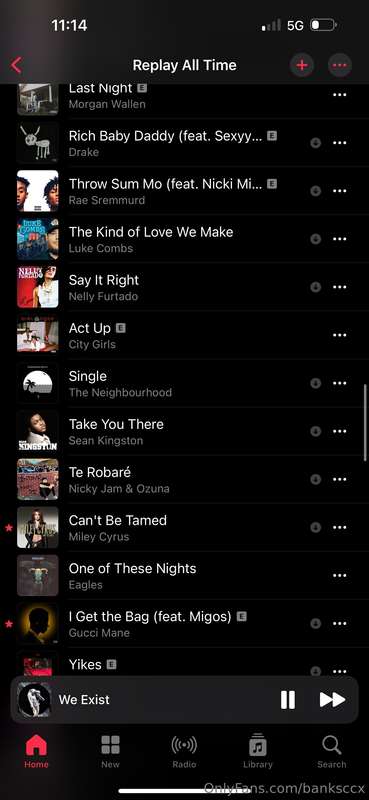Switch to the Radio tab
This screenshot has width=369, height=800.
click(184, 751)
